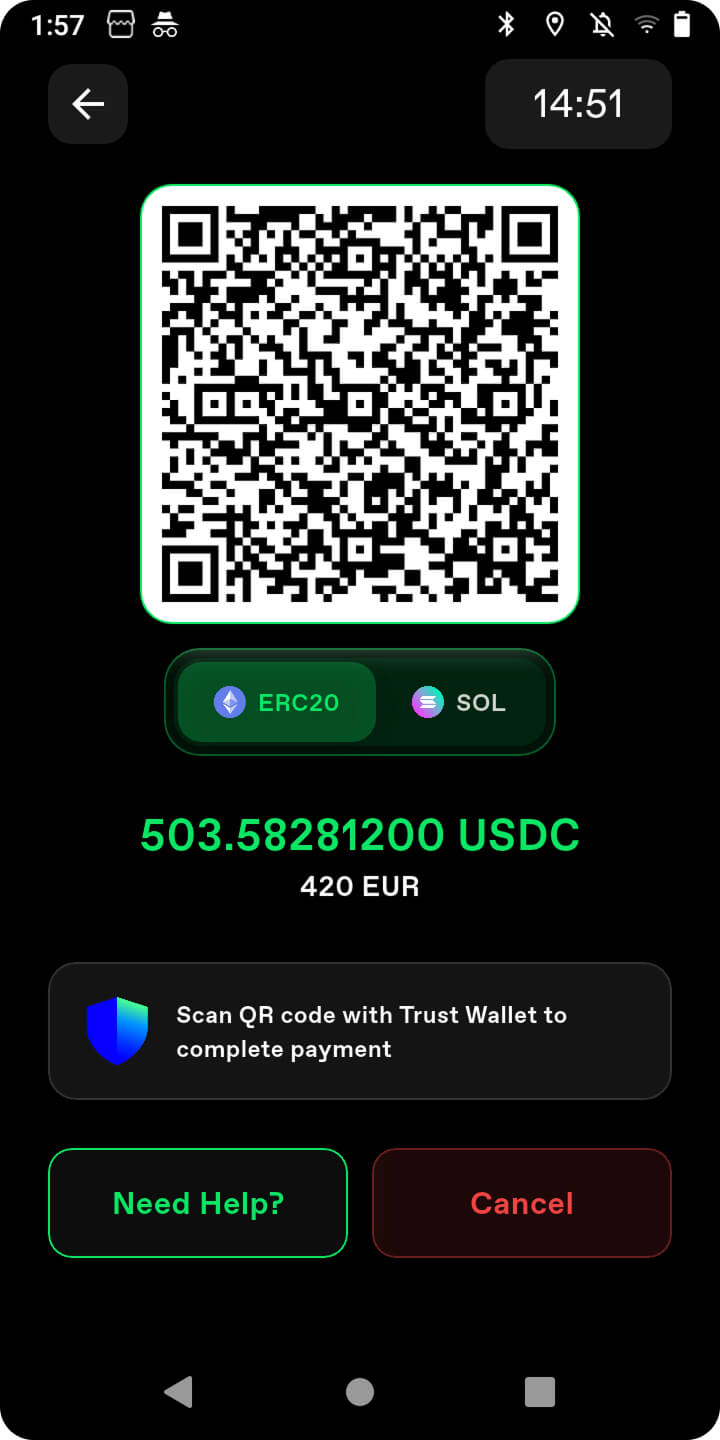Tap the Trust Wallet shield icon
The height and width of the screenshot is (1440, 720).
[x=117, y=1030]
